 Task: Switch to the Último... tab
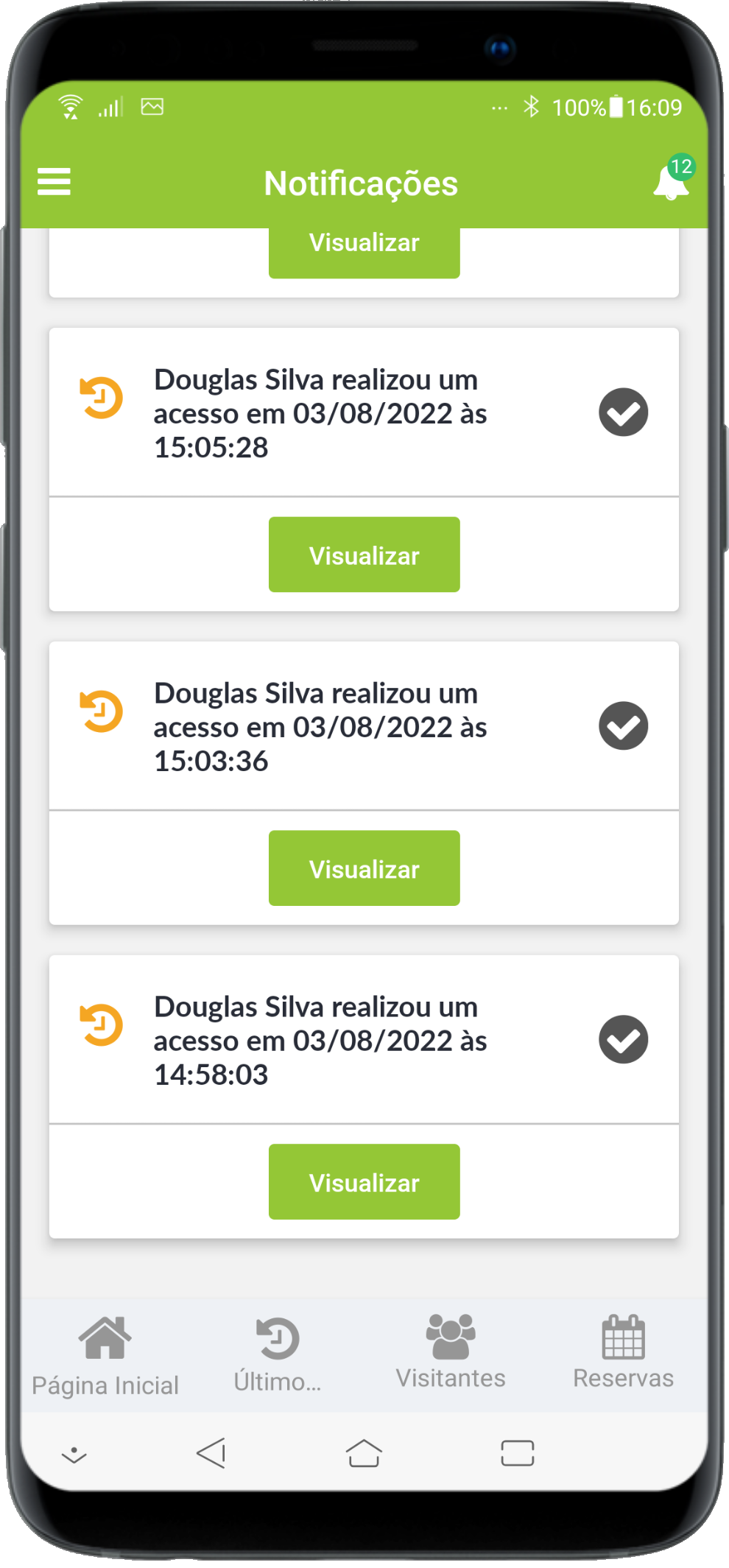(278, 1355)
